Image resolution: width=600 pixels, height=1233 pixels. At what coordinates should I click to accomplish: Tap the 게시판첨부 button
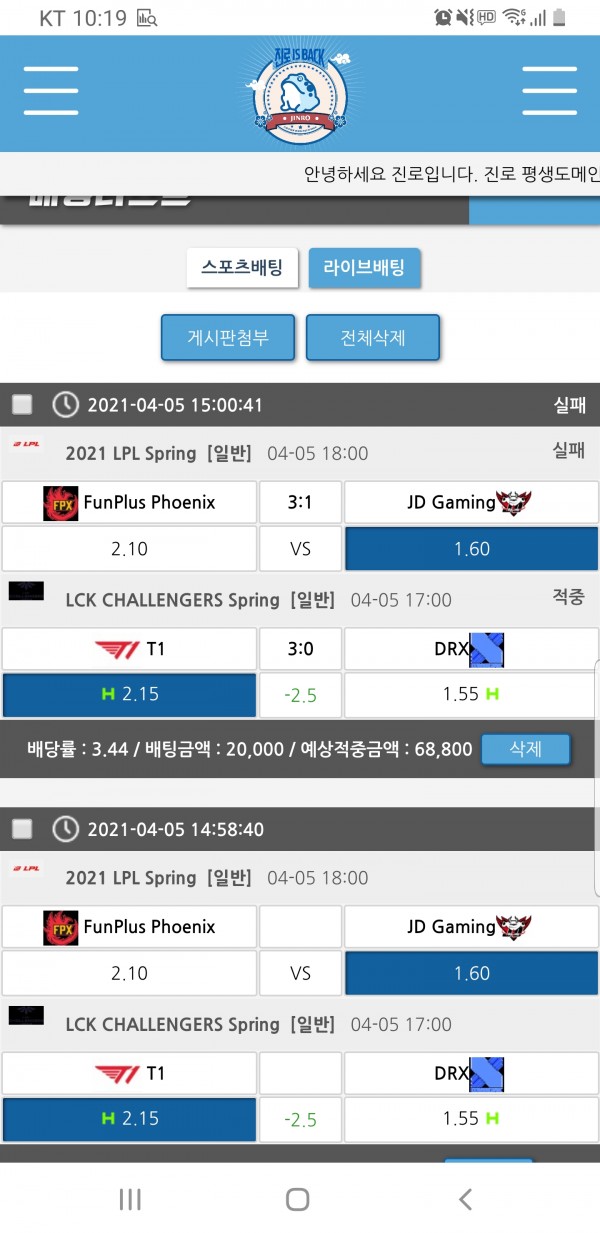pyautogui.click(x=228, y=338)
